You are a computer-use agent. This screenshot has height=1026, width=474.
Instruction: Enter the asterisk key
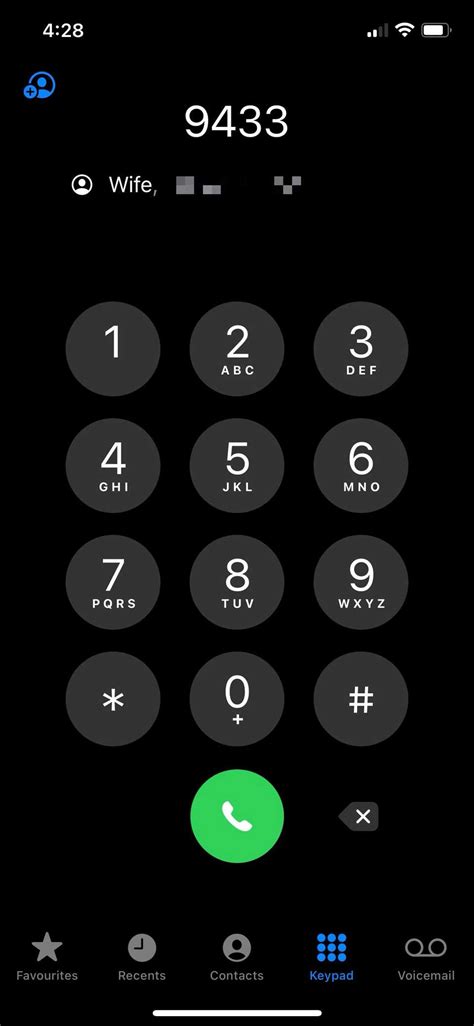pos(113,699)
